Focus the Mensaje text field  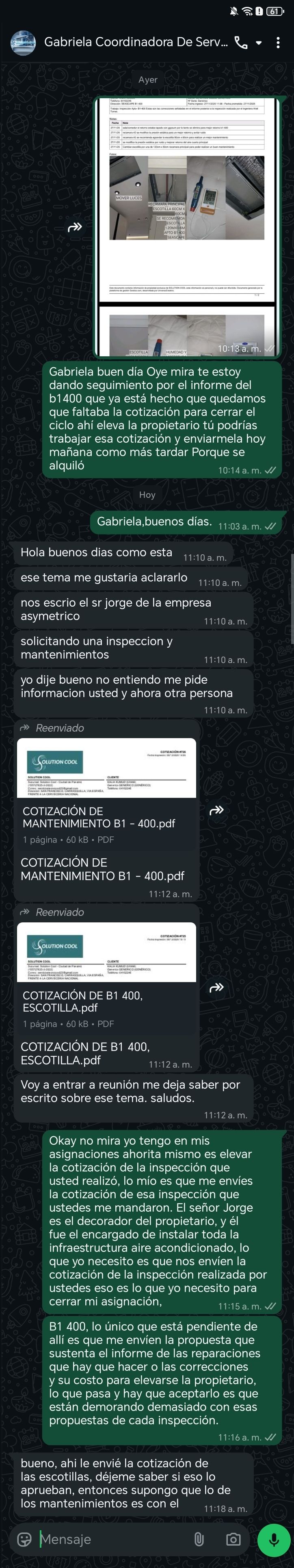(110, 1540)
